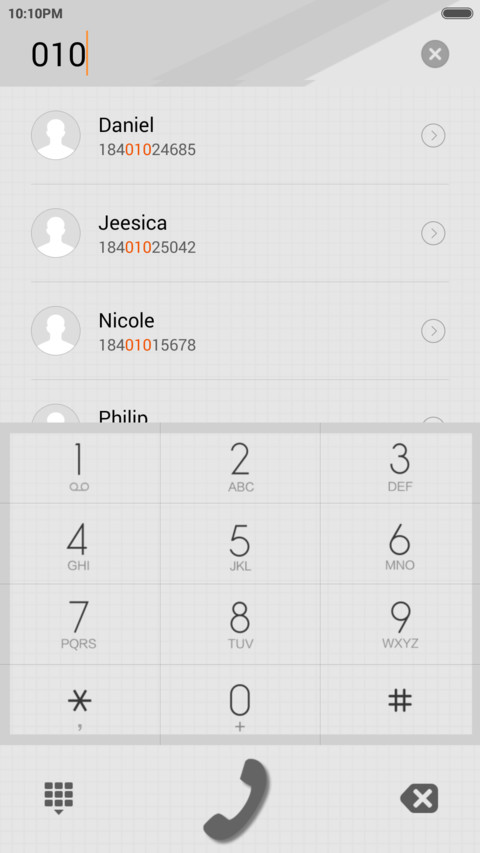Clear the dialed number with the X button

(x=435, y=54)
